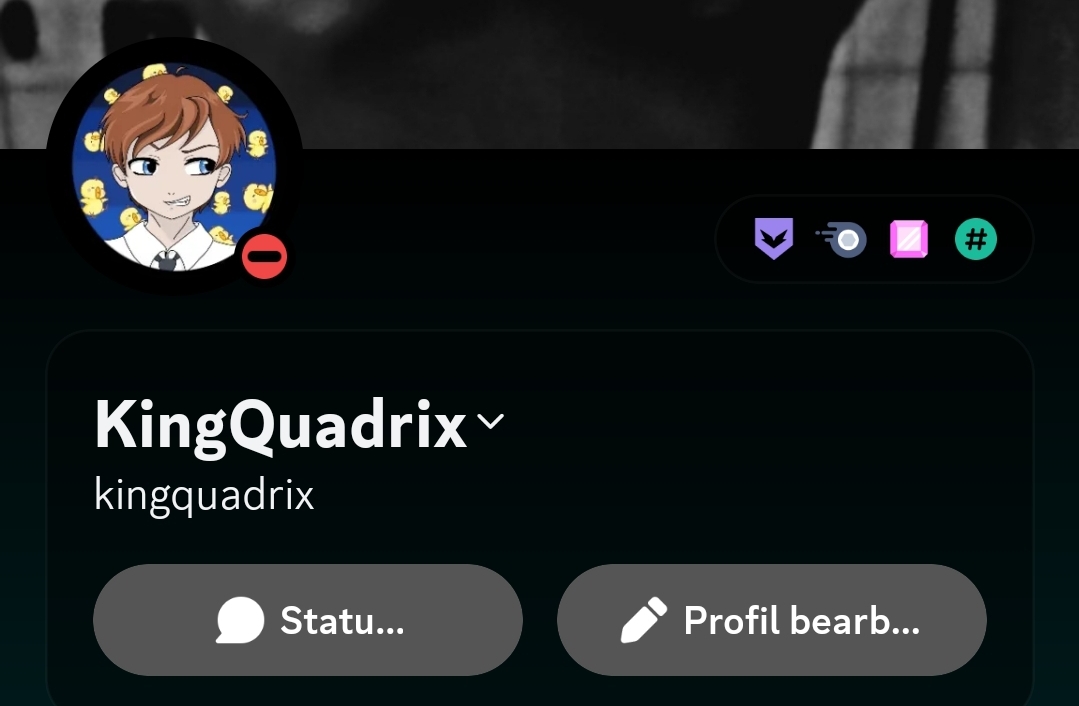Open the profile avatar picture
The width and height of the screenshot is (1079, 706).
(174, 167)
